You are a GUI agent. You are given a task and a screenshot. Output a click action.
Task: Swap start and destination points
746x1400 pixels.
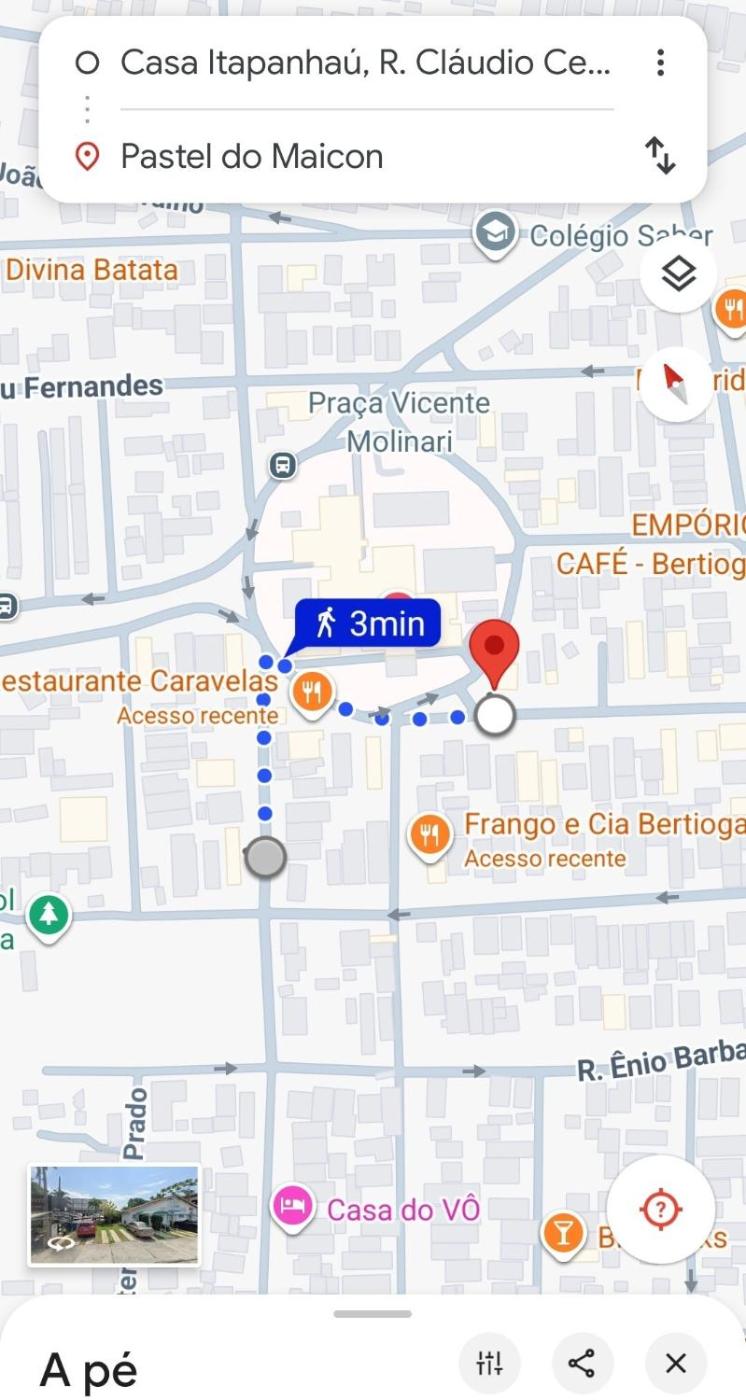tap(660, 156)
